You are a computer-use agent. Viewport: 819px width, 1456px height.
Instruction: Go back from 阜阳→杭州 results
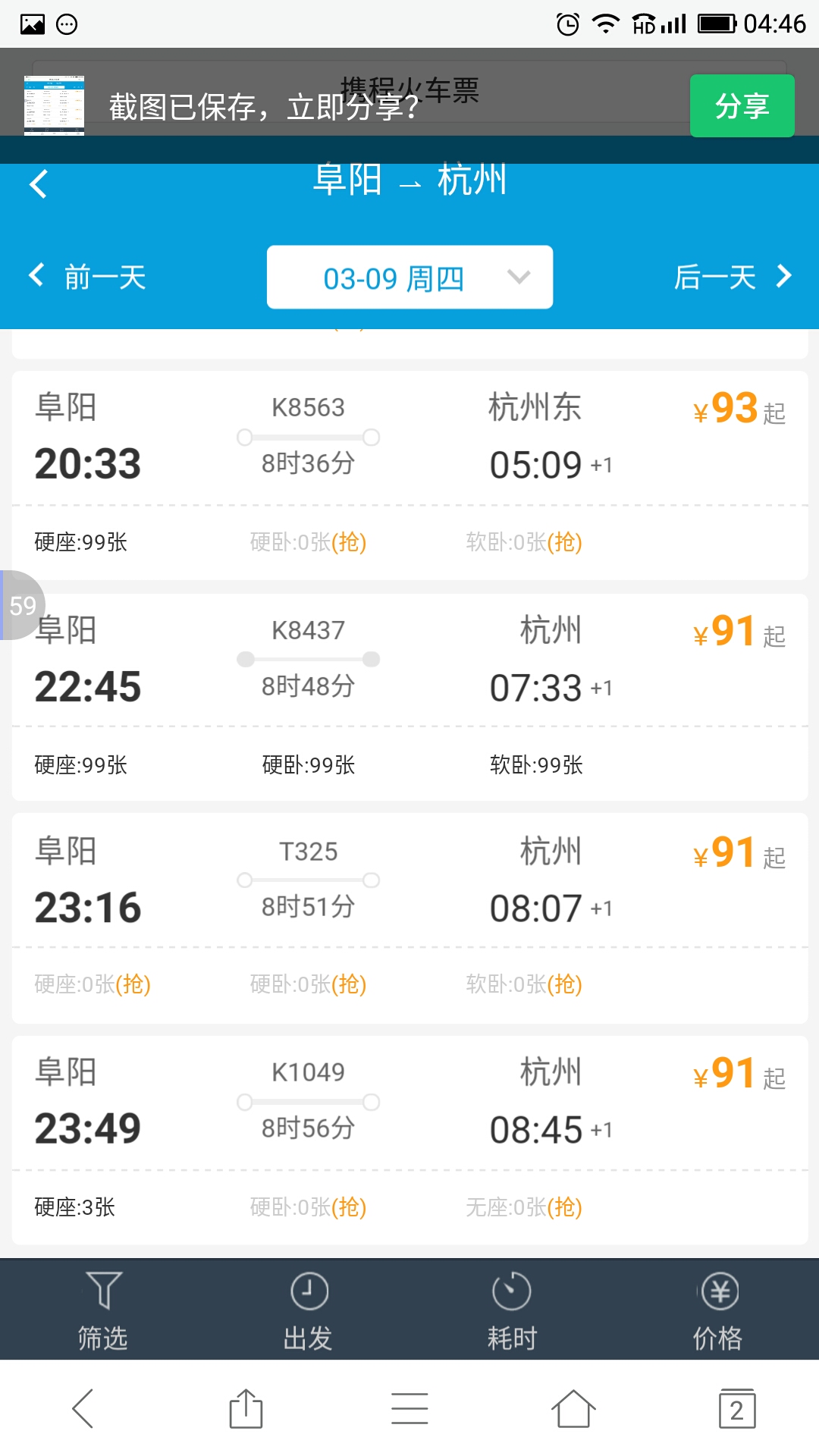pos(38,184)
